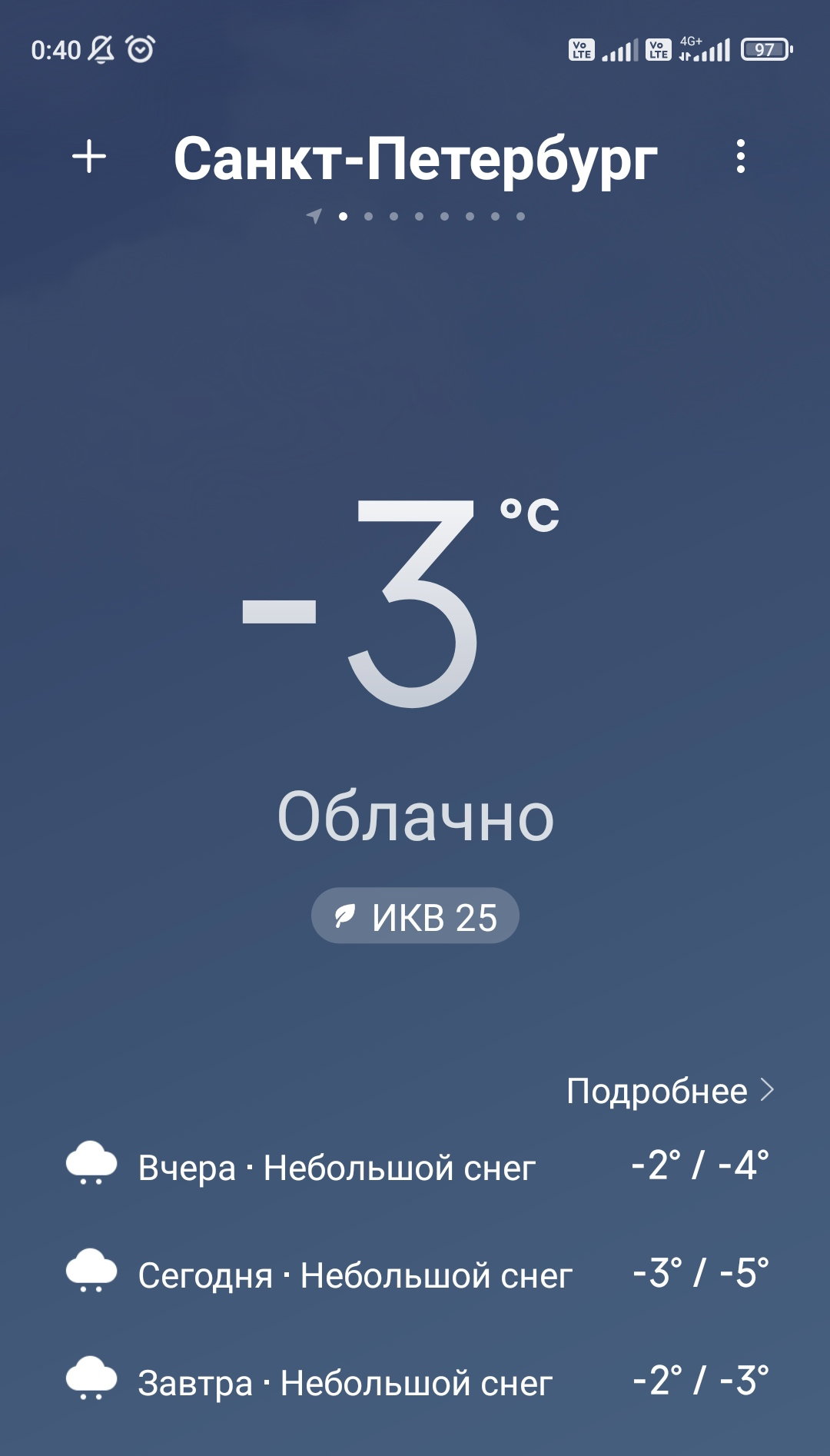Tap the city page indicator dots
The width and height of the screenshot is (830, 1456).
pos(416,216)
